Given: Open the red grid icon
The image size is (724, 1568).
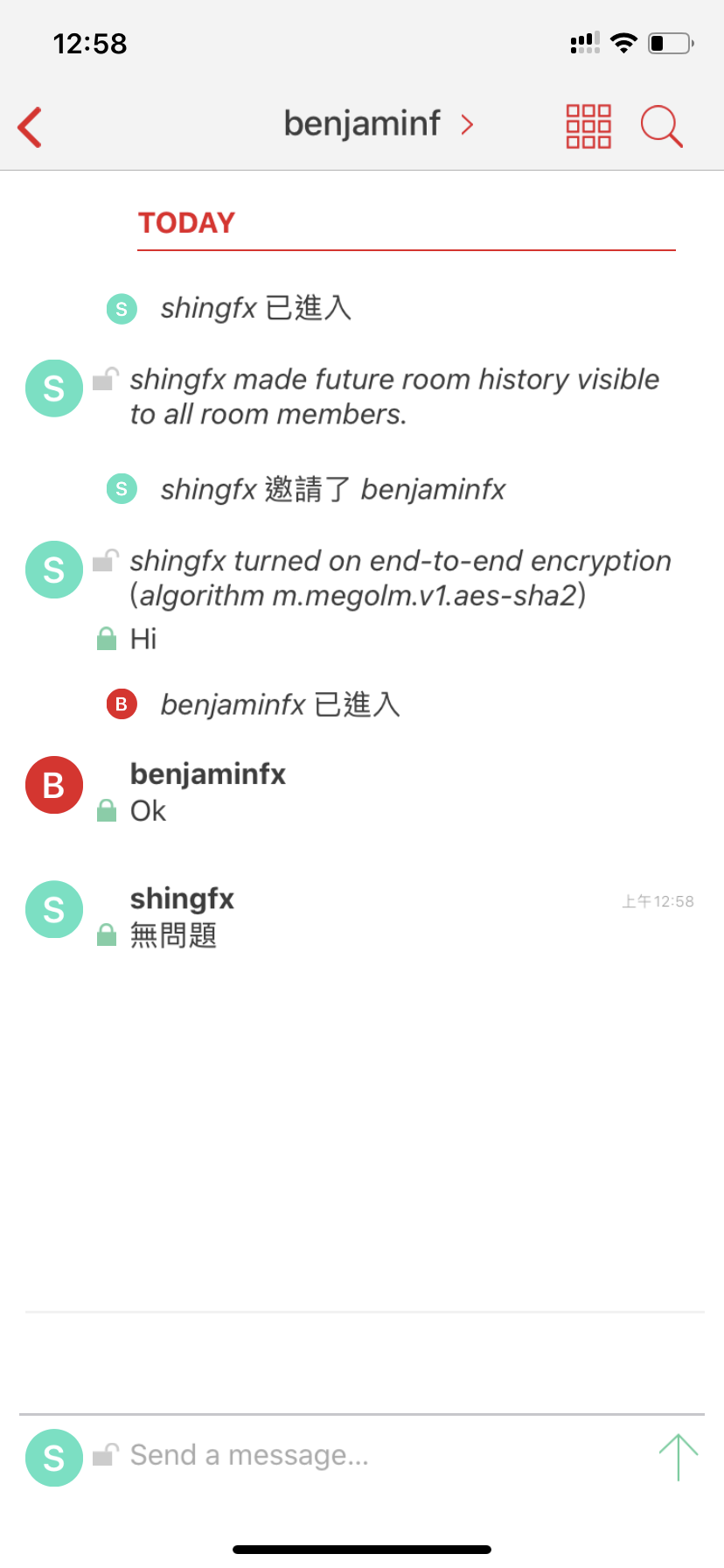Looking at the screenshot, I should click(588, 126).
